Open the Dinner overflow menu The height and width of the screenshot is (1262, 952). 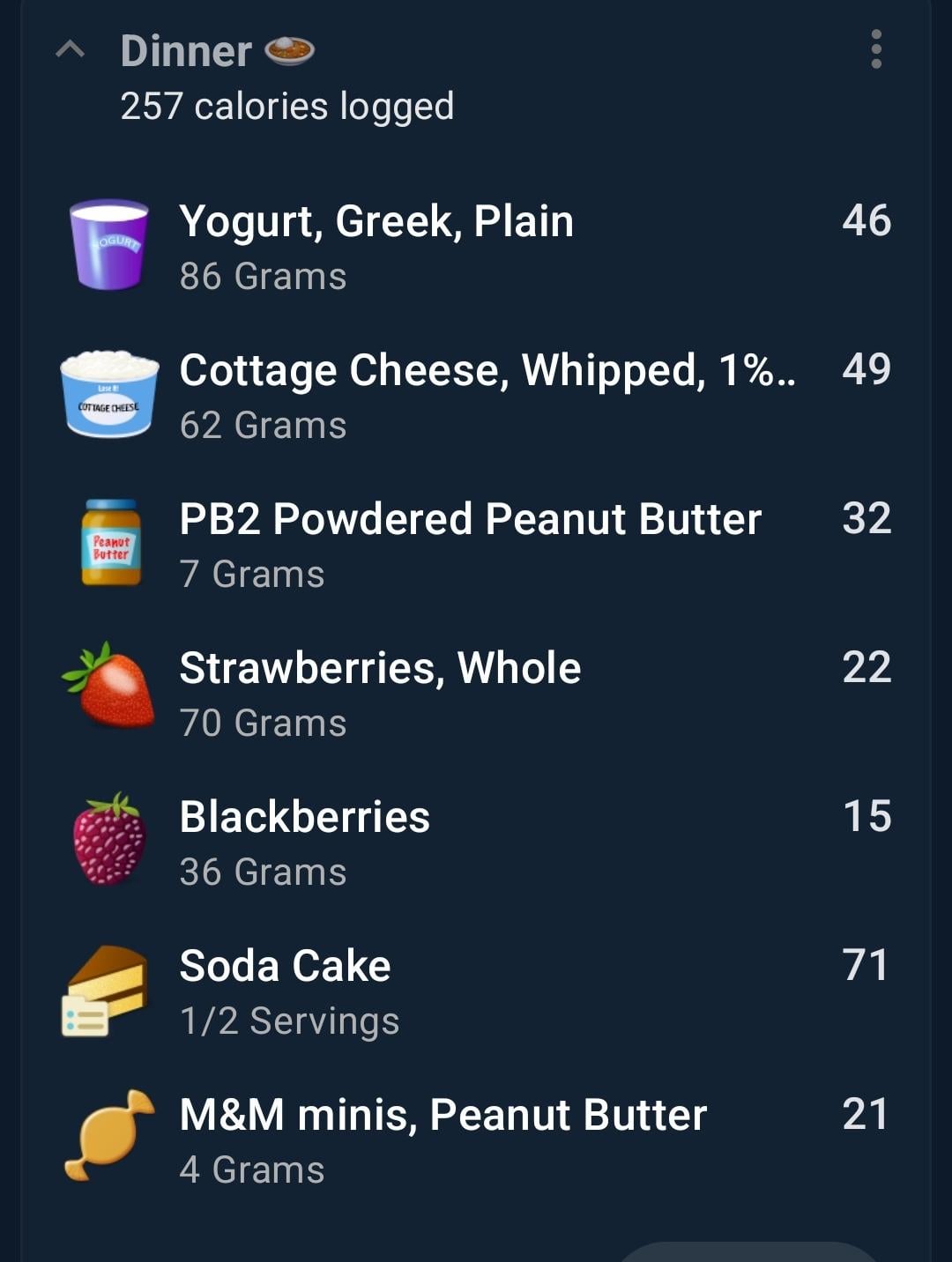point(875,49)
